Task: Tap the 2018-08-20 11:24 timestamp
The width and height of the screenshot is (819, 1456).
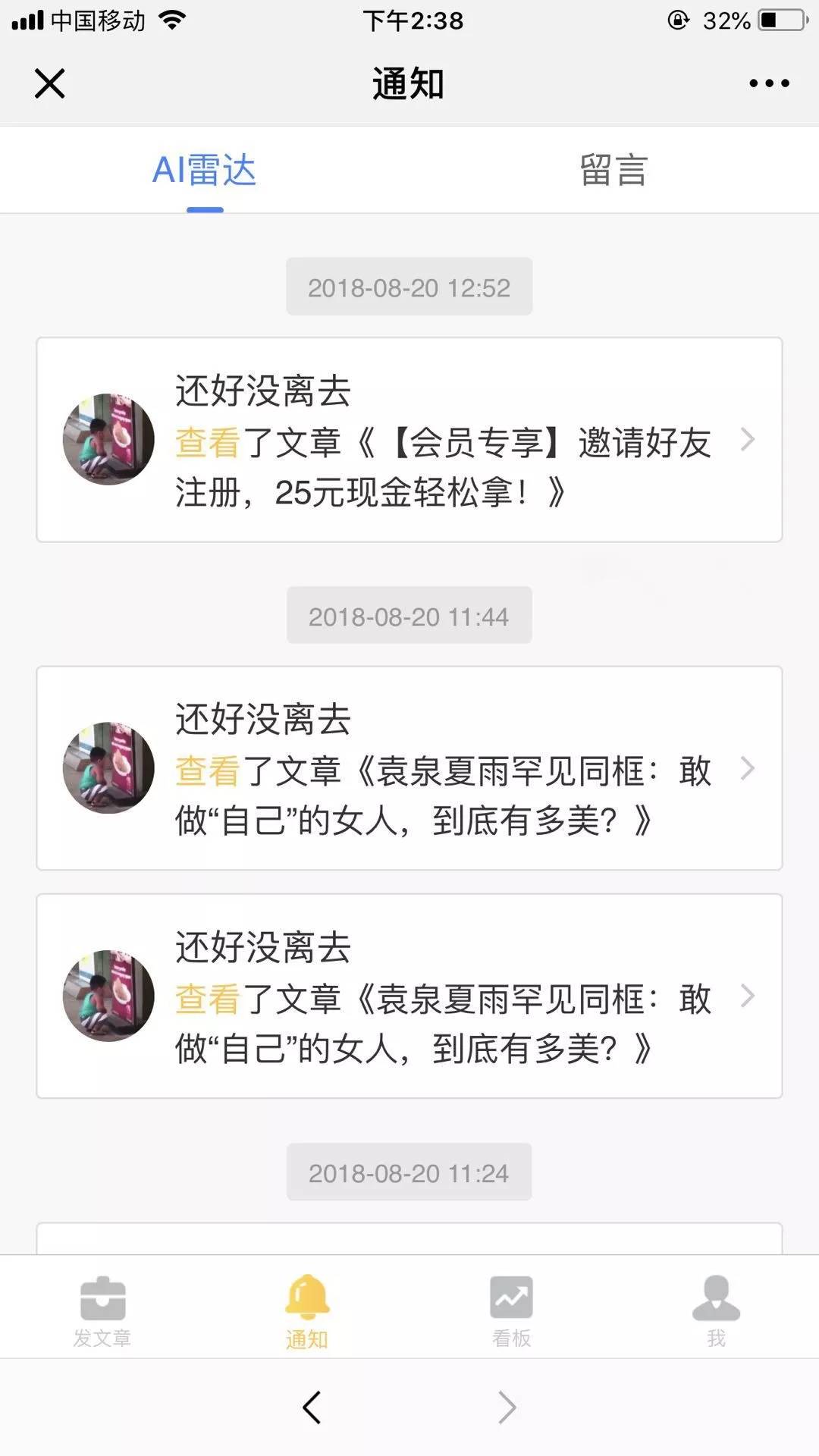Action: pos(409,1172)
